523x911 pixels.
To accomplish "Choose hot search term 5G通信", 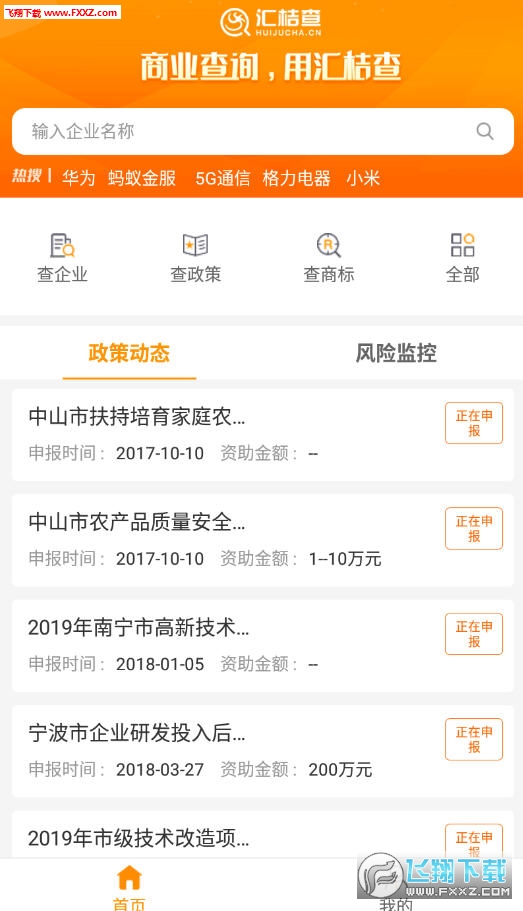I will (x=223, y=178).
